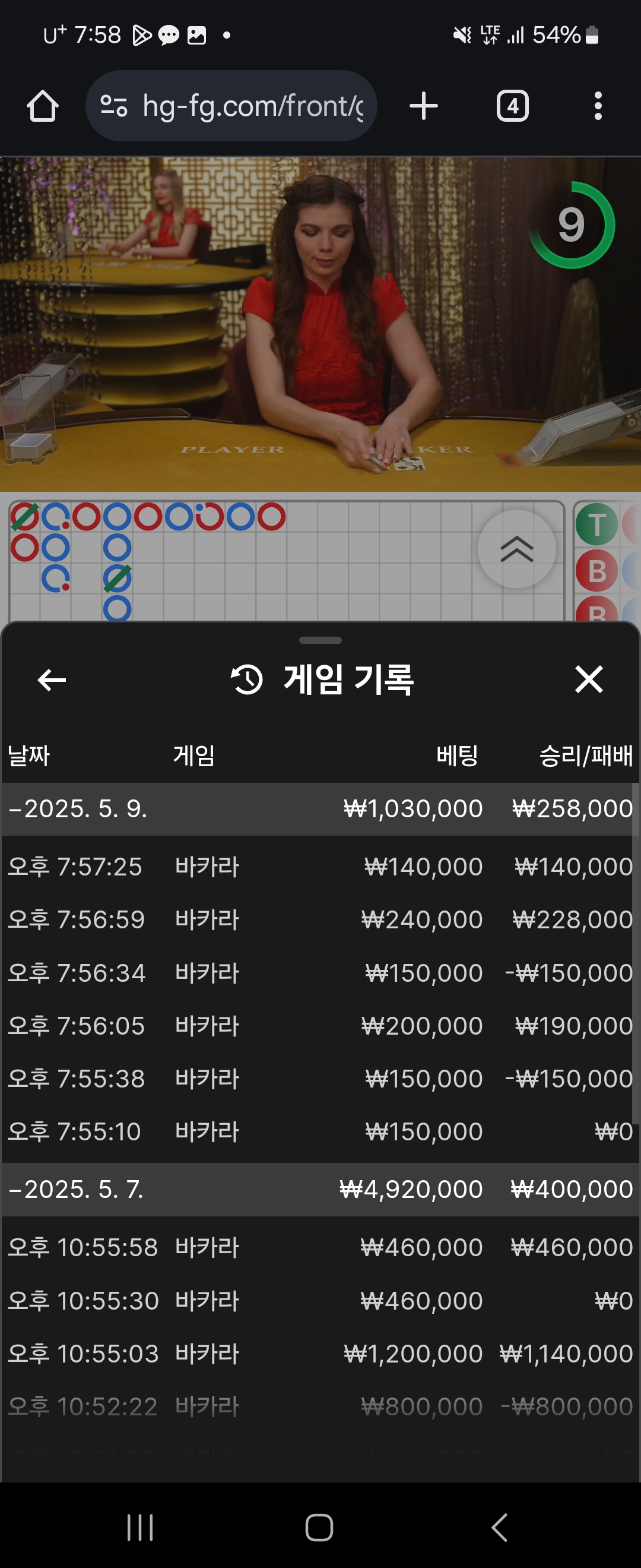Open the browser overflow menu

coord(598,106)
